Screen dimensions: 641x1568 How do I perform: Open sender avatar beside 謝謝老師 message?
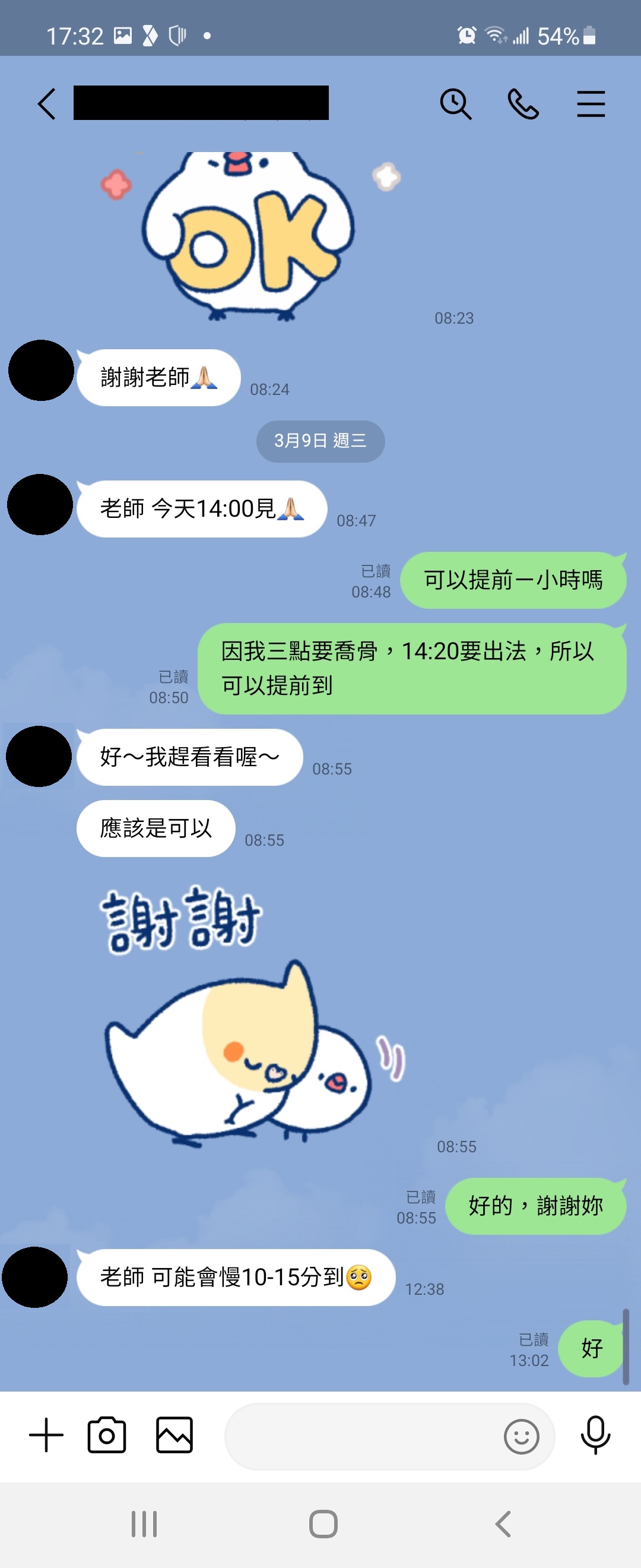pyautogui.click(x=41, y=371)
